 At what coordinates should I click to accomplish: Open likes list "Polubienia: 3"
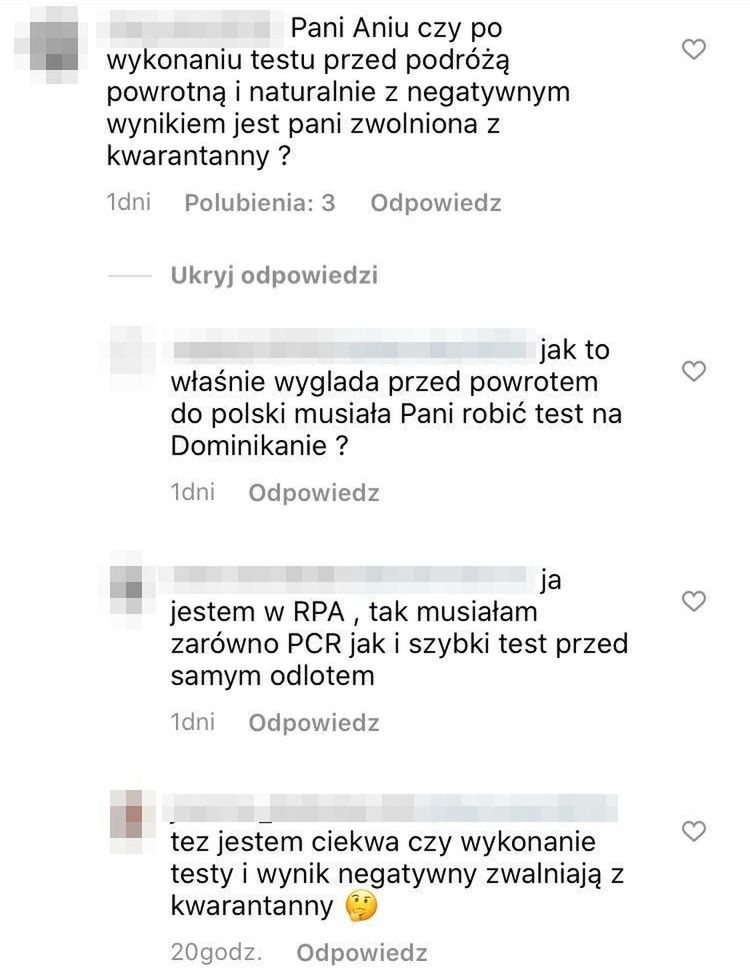(259, 203)
